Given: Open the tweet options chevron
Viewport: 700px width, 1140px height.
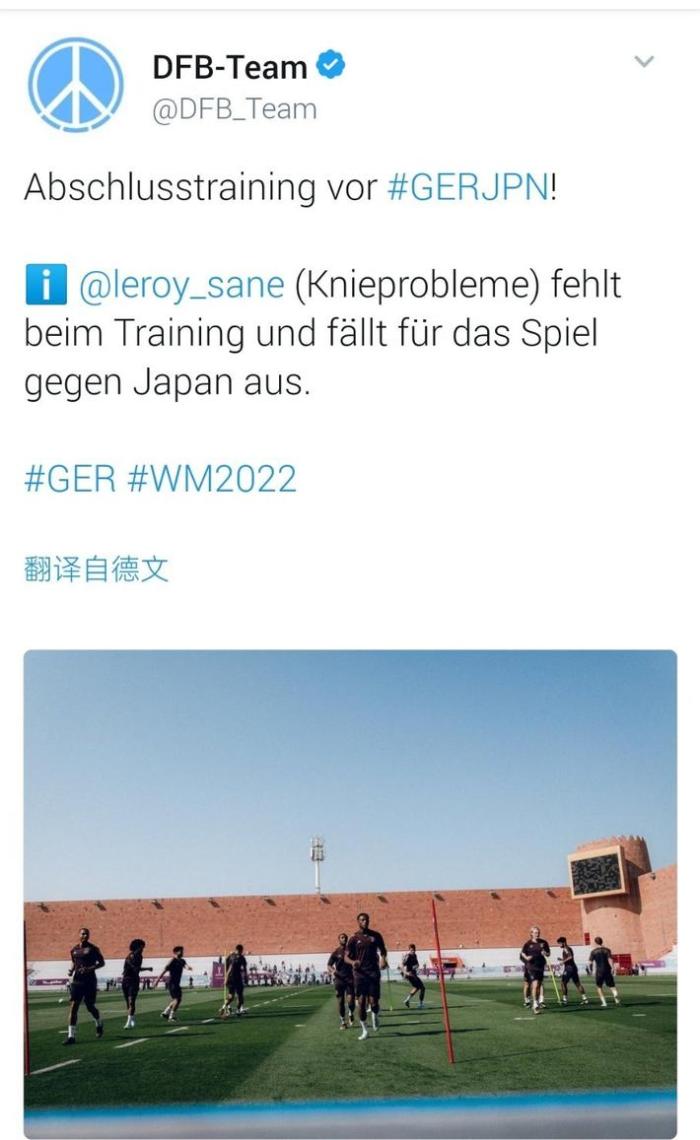Looking at the screenshot, I should 645,62.
